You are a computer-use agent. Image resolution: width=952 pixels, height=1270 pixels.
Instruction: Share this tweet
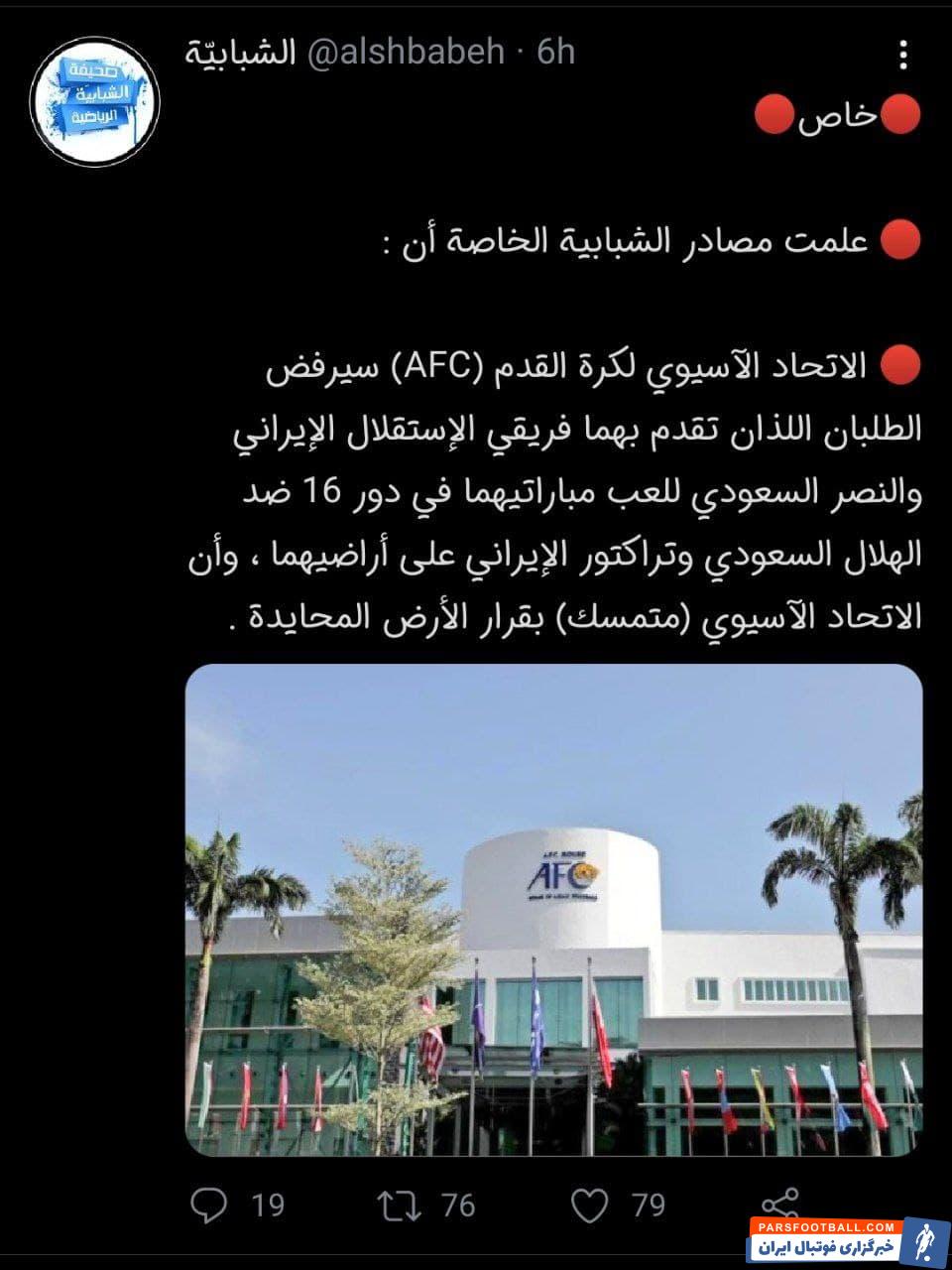[x=778, y=1204]
